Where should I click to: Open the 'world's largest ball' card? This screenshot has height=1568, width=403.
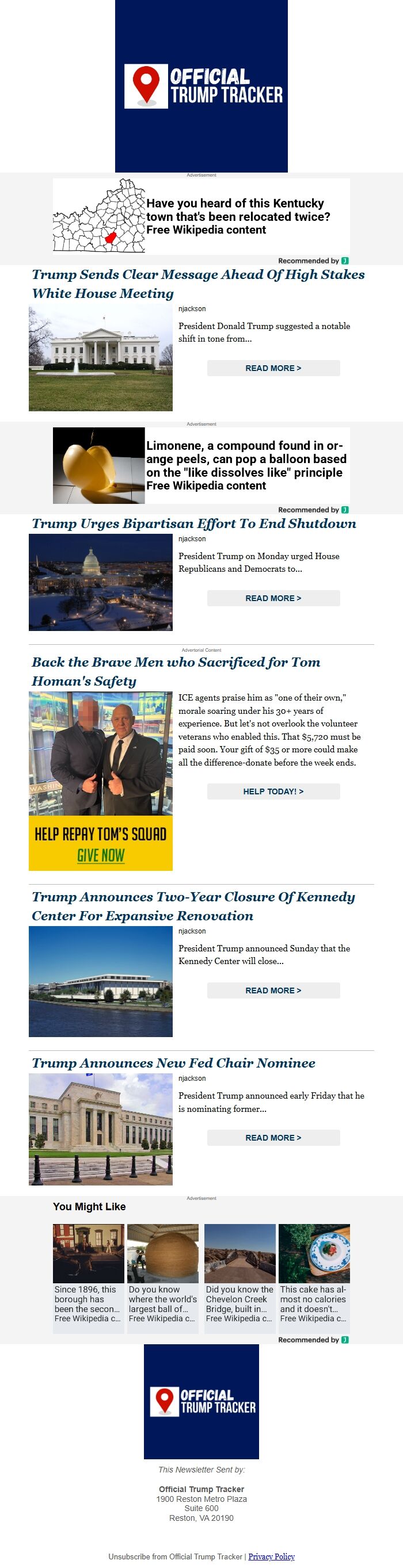click(x=163, y=1278)
